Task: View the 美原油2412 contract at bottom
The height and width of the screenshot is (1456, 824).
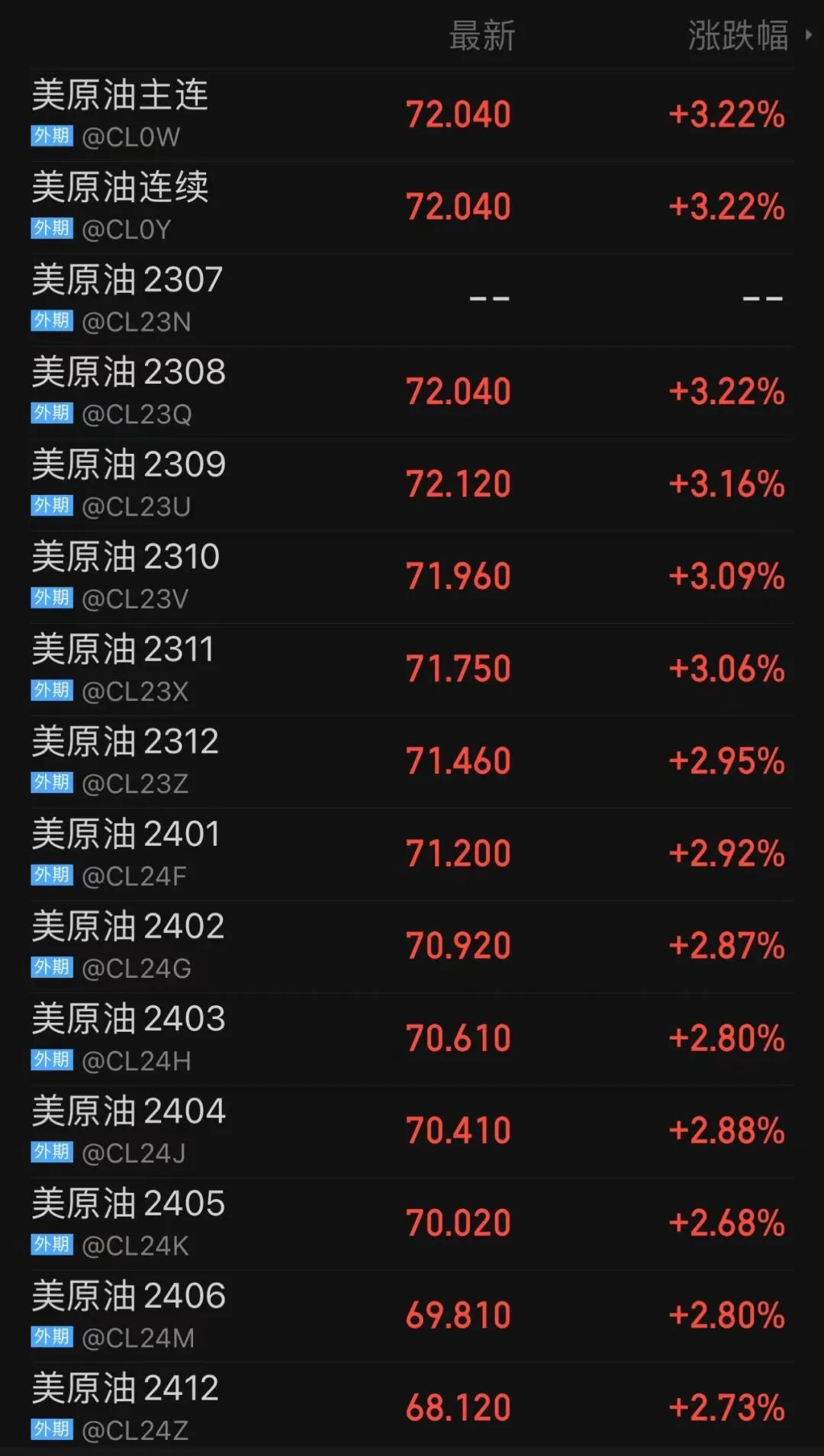Action: pos(126,1389)
